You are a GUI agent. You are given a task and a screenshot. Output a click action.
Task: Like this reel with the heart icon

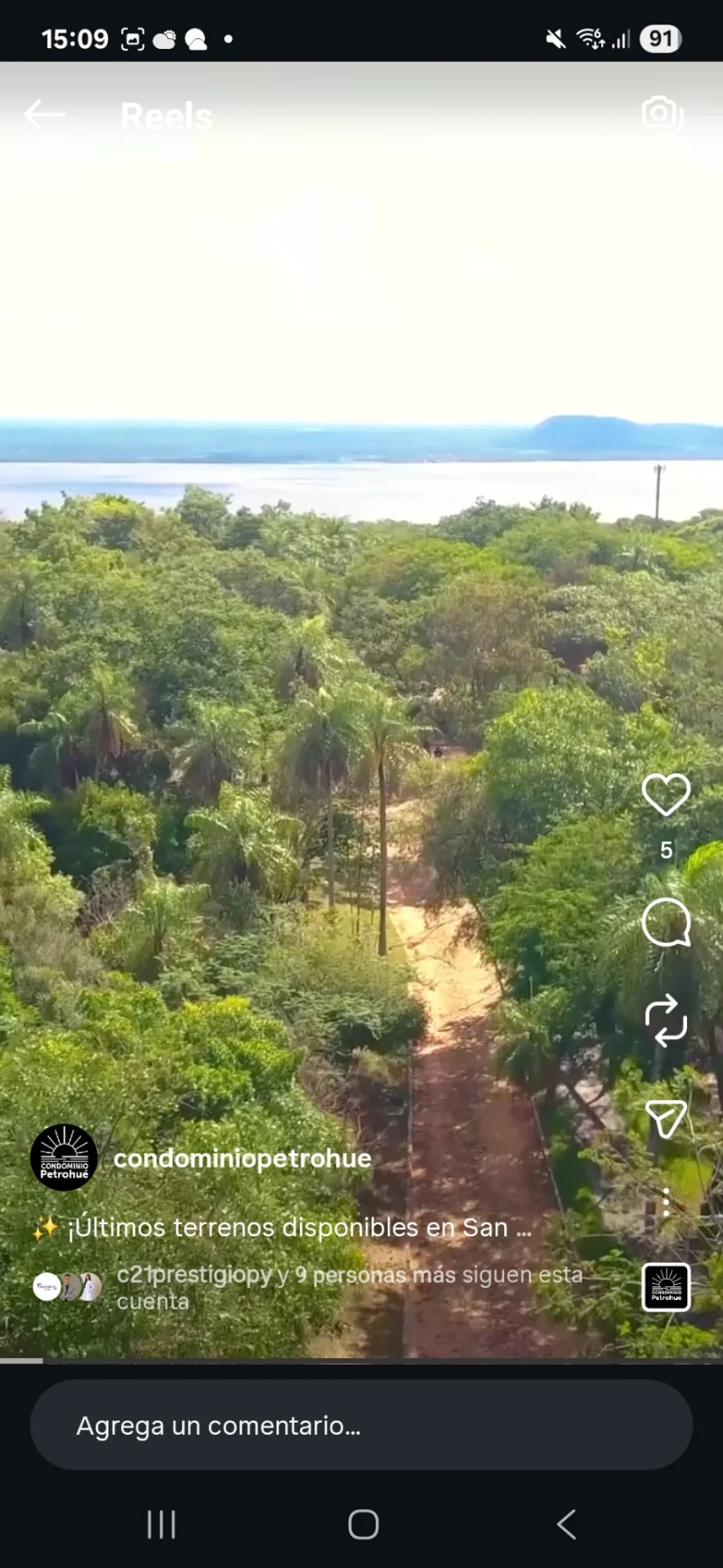click(666, 795)
